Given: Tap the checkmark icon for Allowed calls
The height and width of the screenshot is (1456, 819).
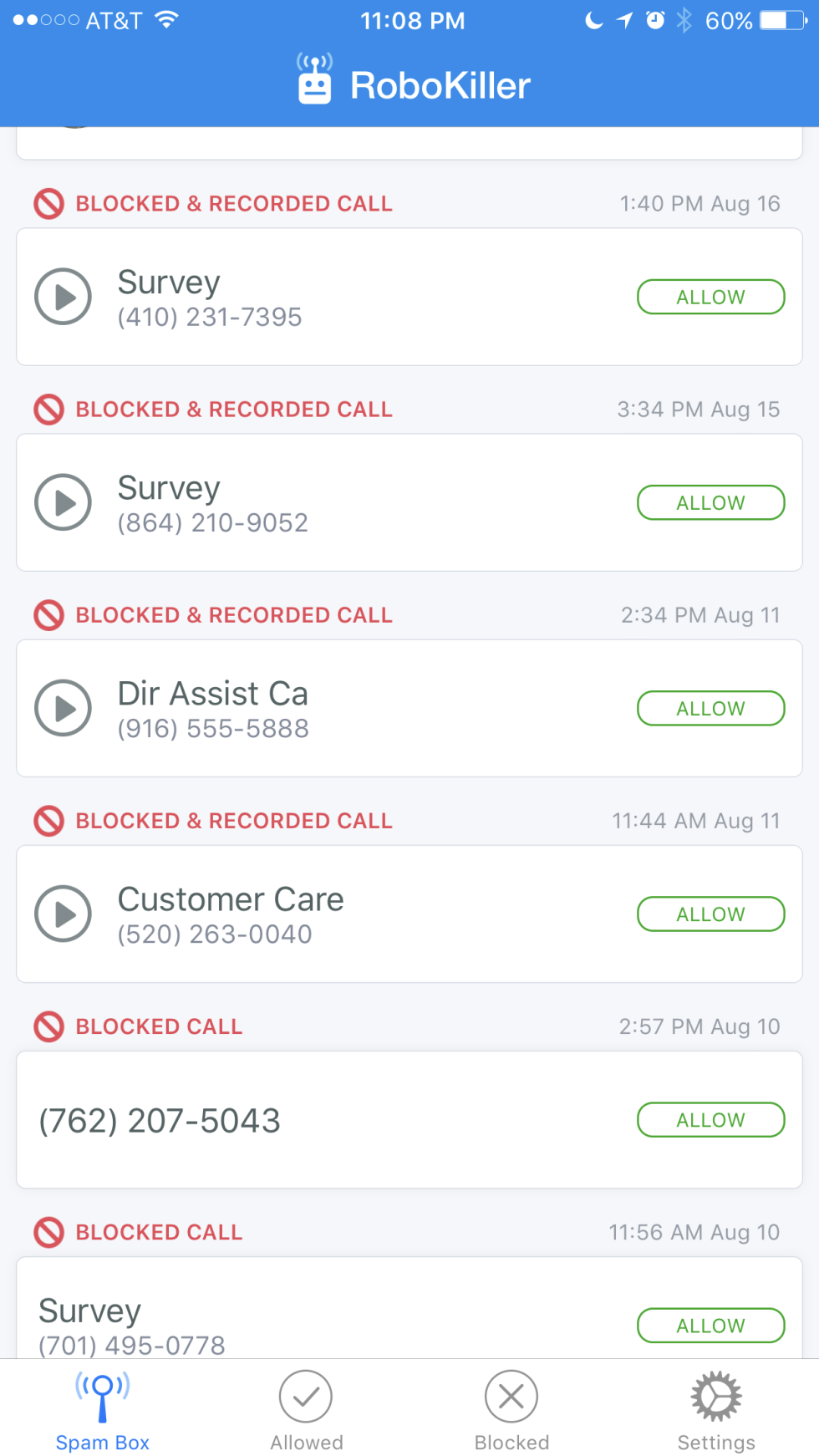Looking at the screenshot, I should tap(306, 1396).
